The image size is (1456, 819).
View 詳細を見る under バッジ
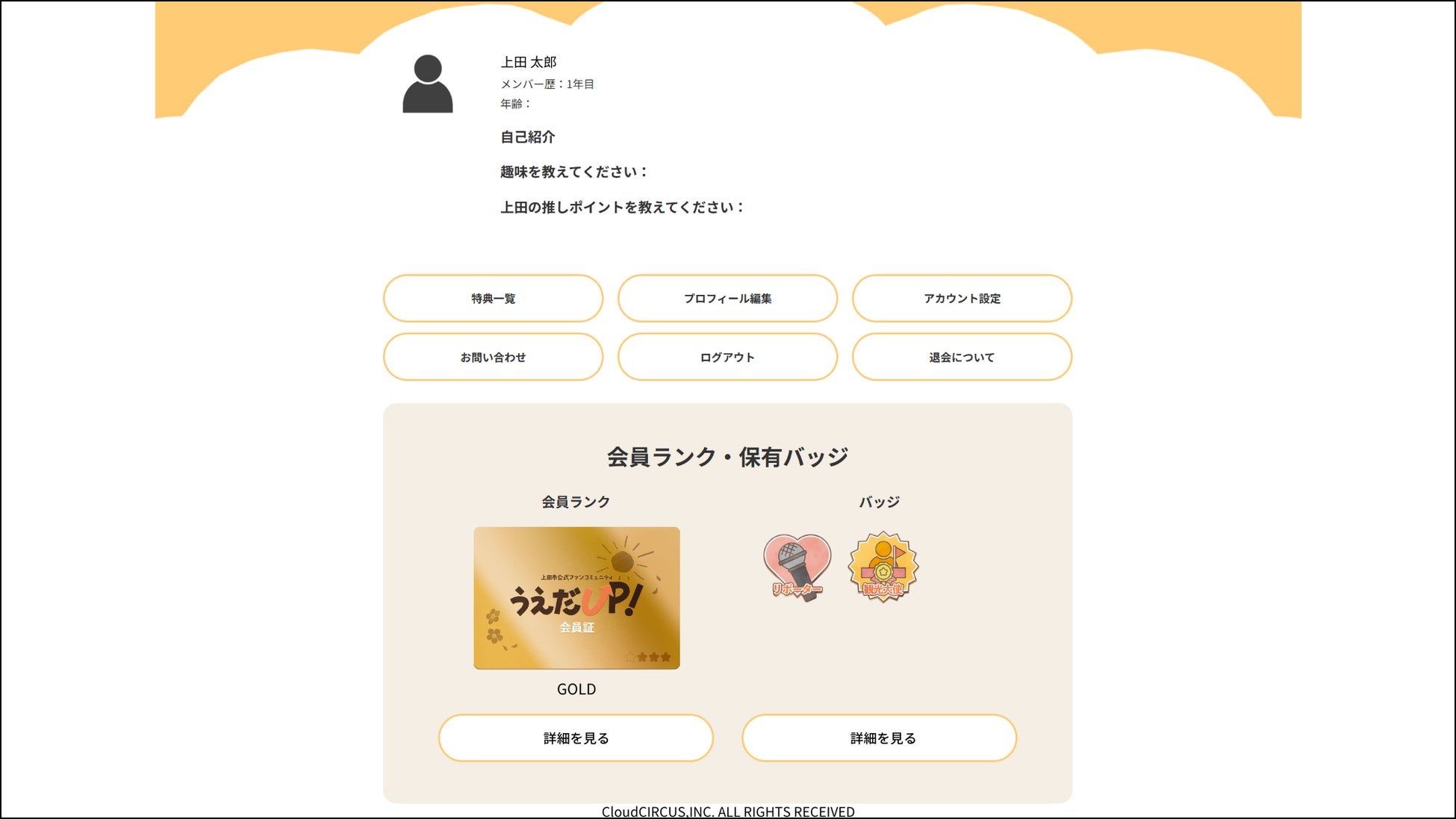pos(879,738)
